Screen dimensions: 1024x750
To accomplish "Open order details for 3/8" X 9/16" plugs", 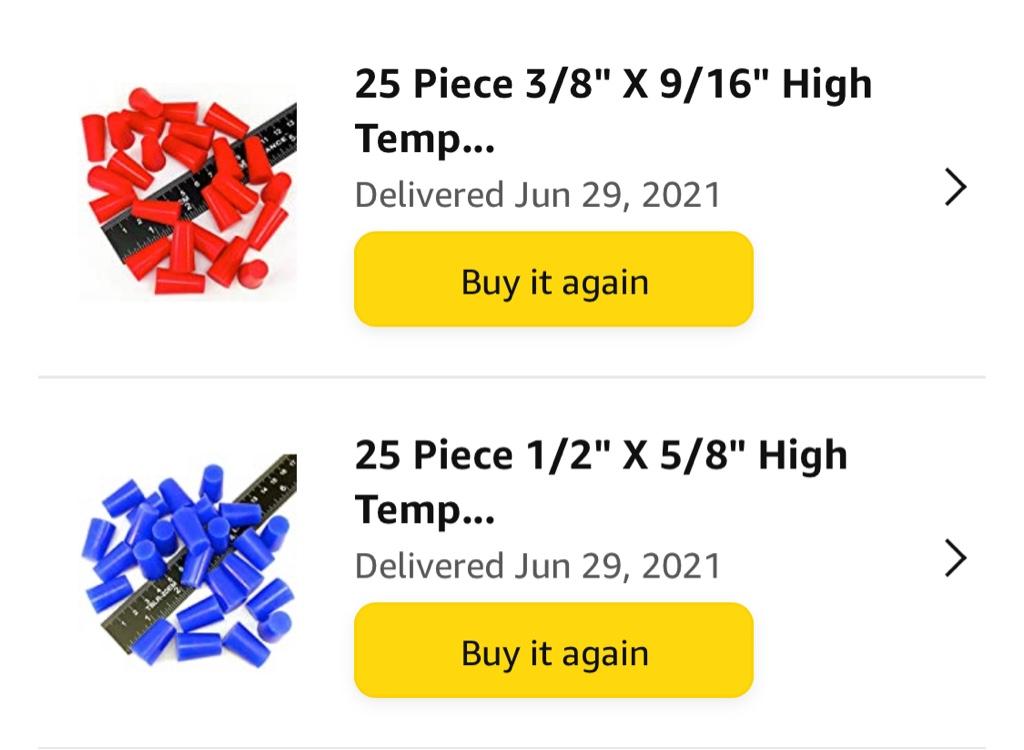I will pos(955,187).
